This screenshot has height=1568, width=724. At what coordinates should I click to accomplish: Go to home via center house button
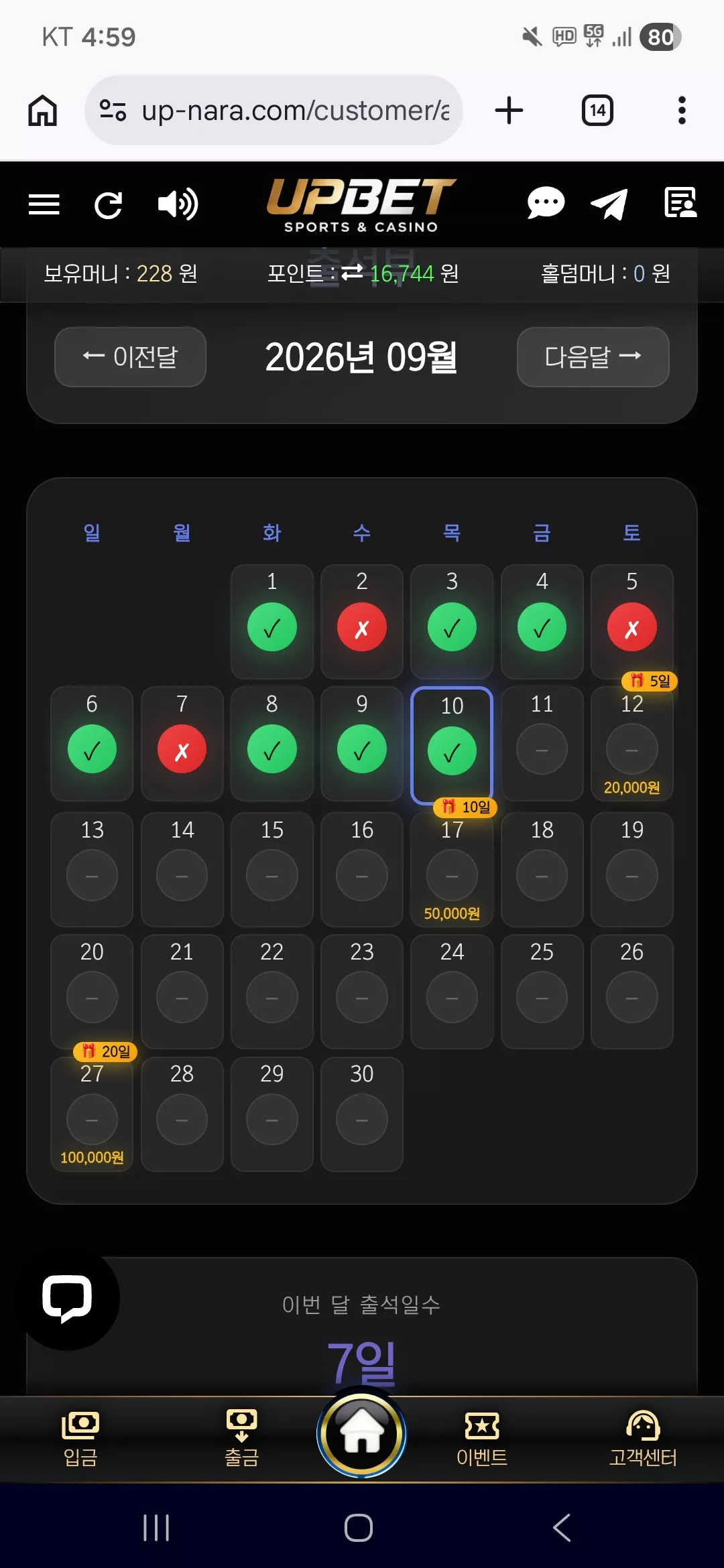pos(361,1433)
